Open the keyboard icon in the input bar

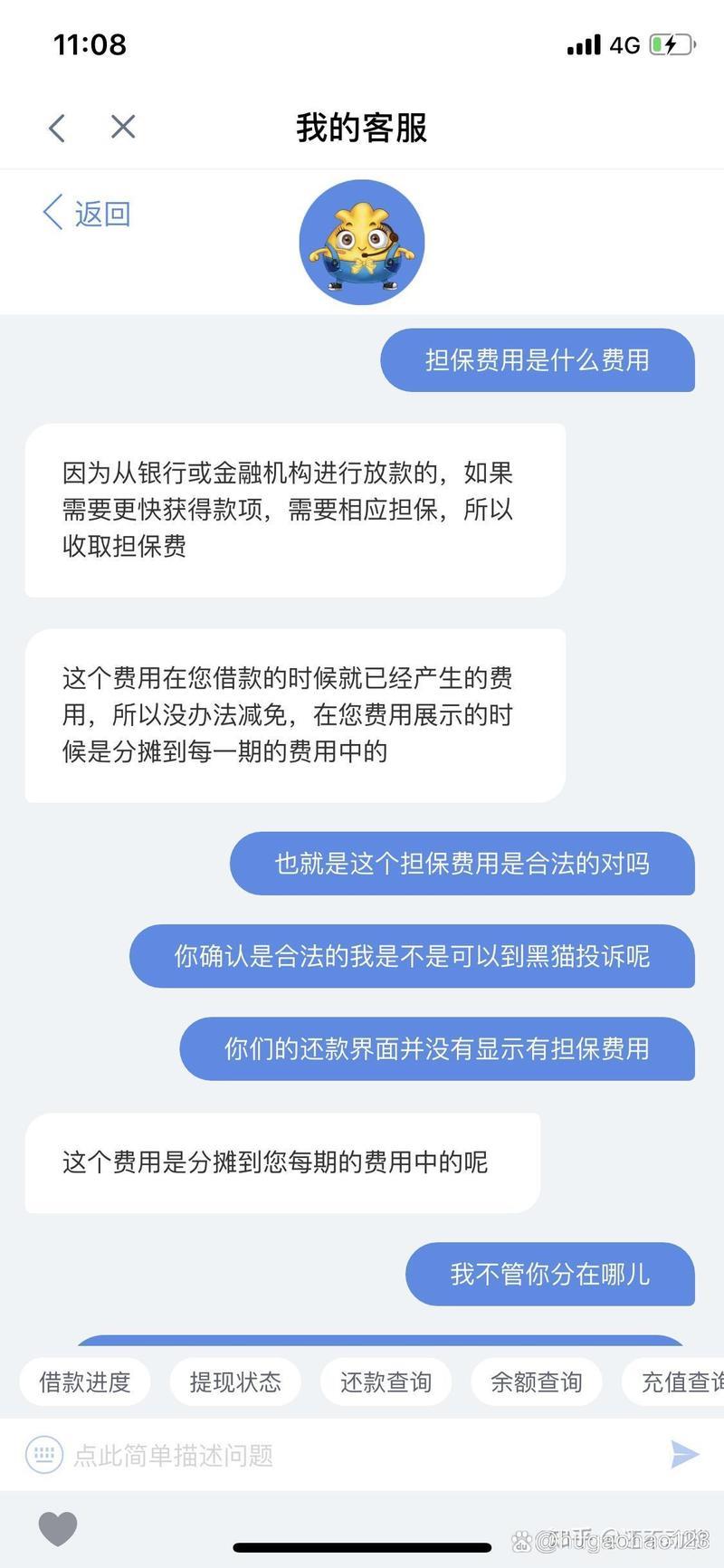[43, 1455]
